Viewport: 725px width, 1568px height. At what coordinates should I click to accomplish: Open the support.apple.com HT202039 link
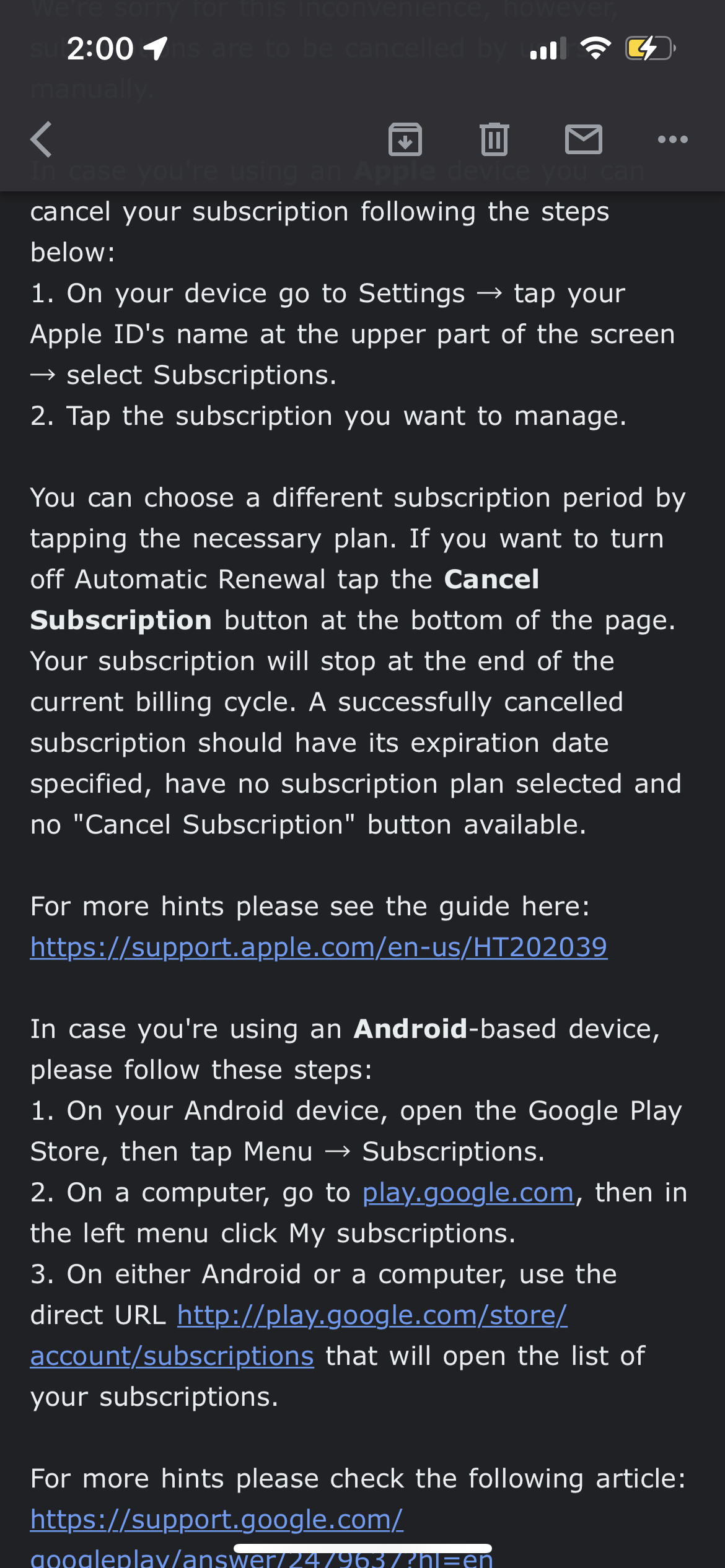[x=319, y=947]
